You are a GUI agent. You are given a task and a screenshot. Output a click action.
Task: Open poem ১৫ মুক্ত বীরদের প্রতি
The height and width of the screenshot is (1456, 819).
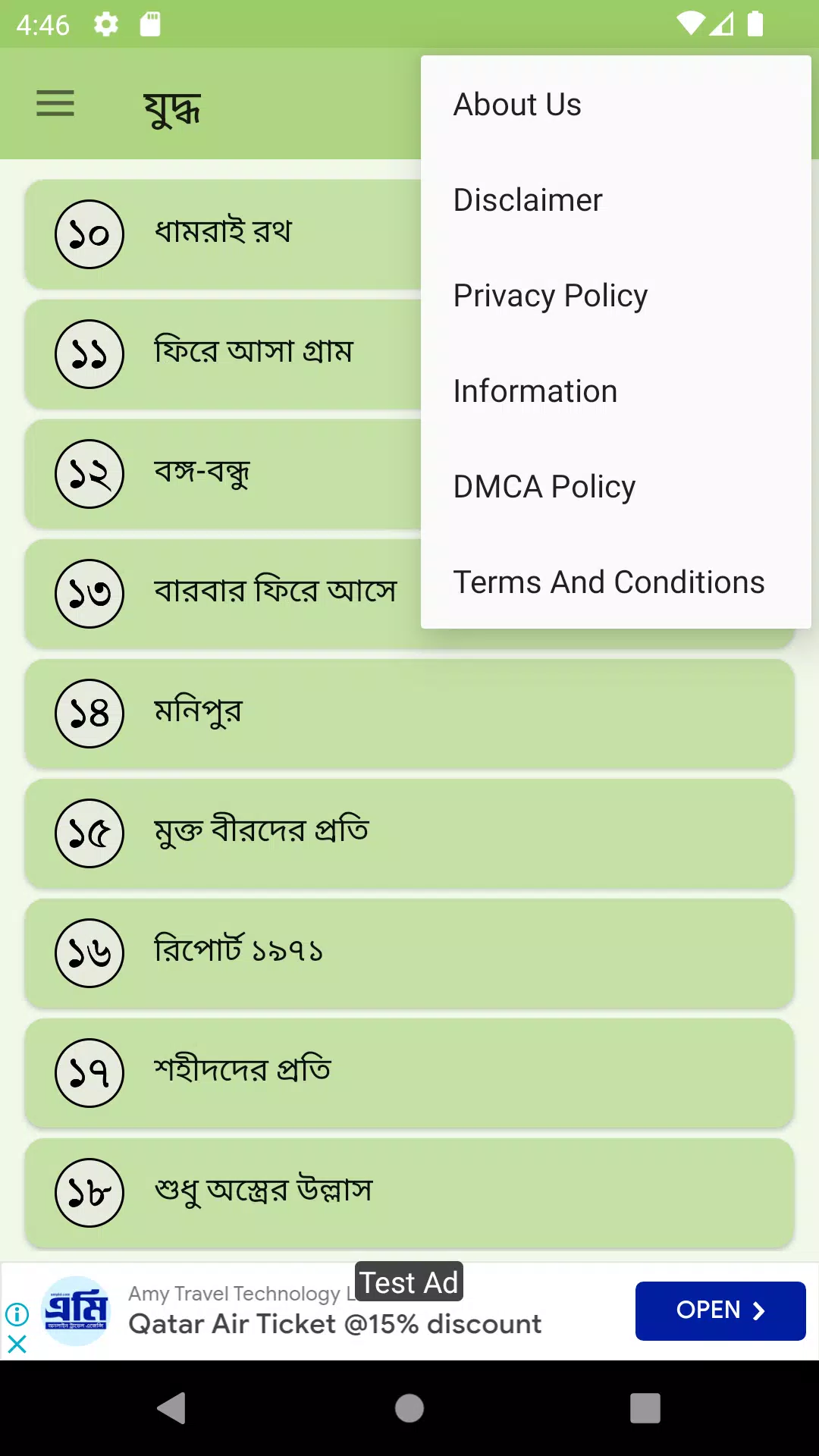coord(409,833)
